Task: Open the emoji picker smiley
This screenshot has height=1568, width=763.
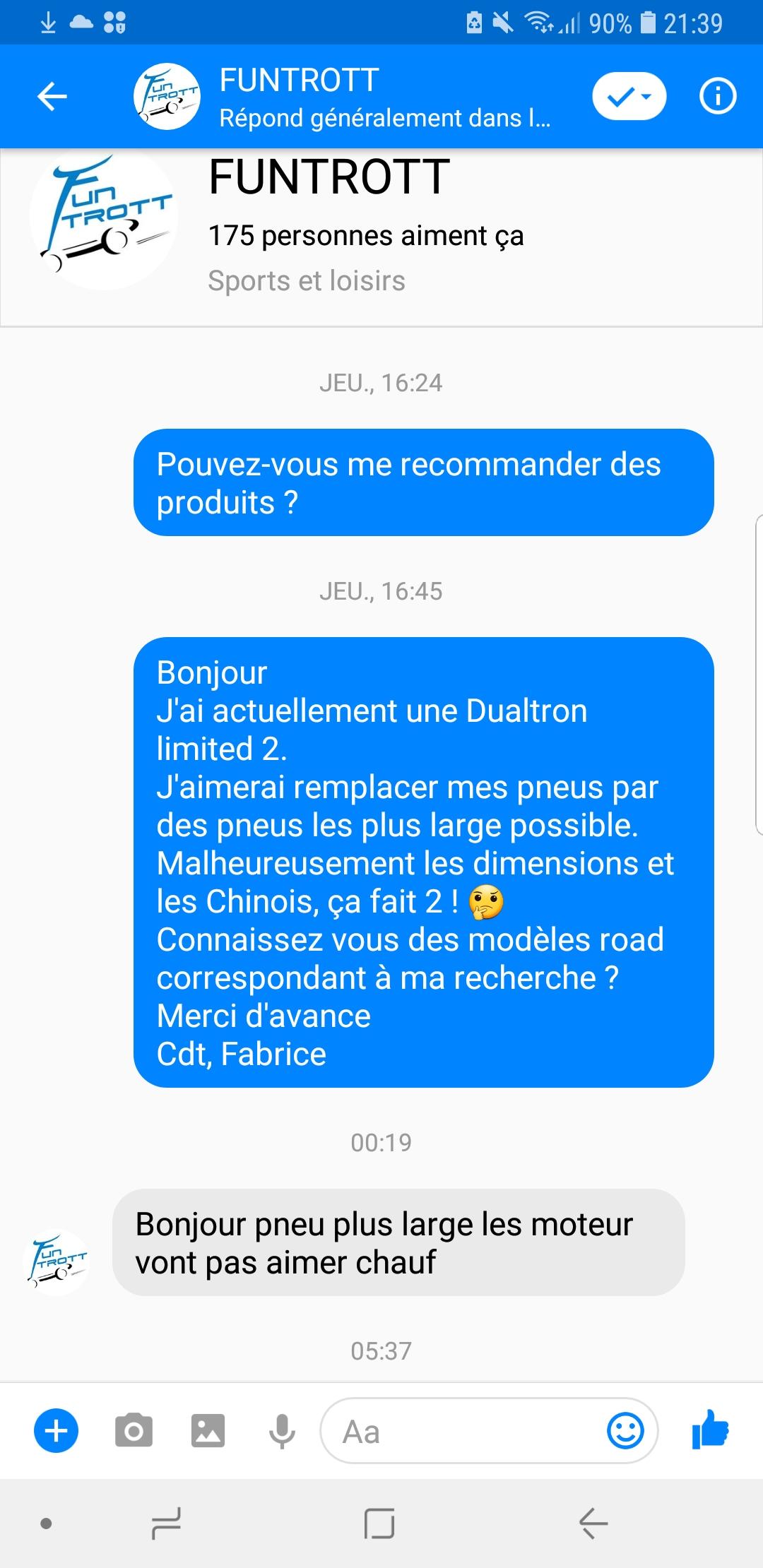Action: pyautogui.click(x=625, y=1431)
